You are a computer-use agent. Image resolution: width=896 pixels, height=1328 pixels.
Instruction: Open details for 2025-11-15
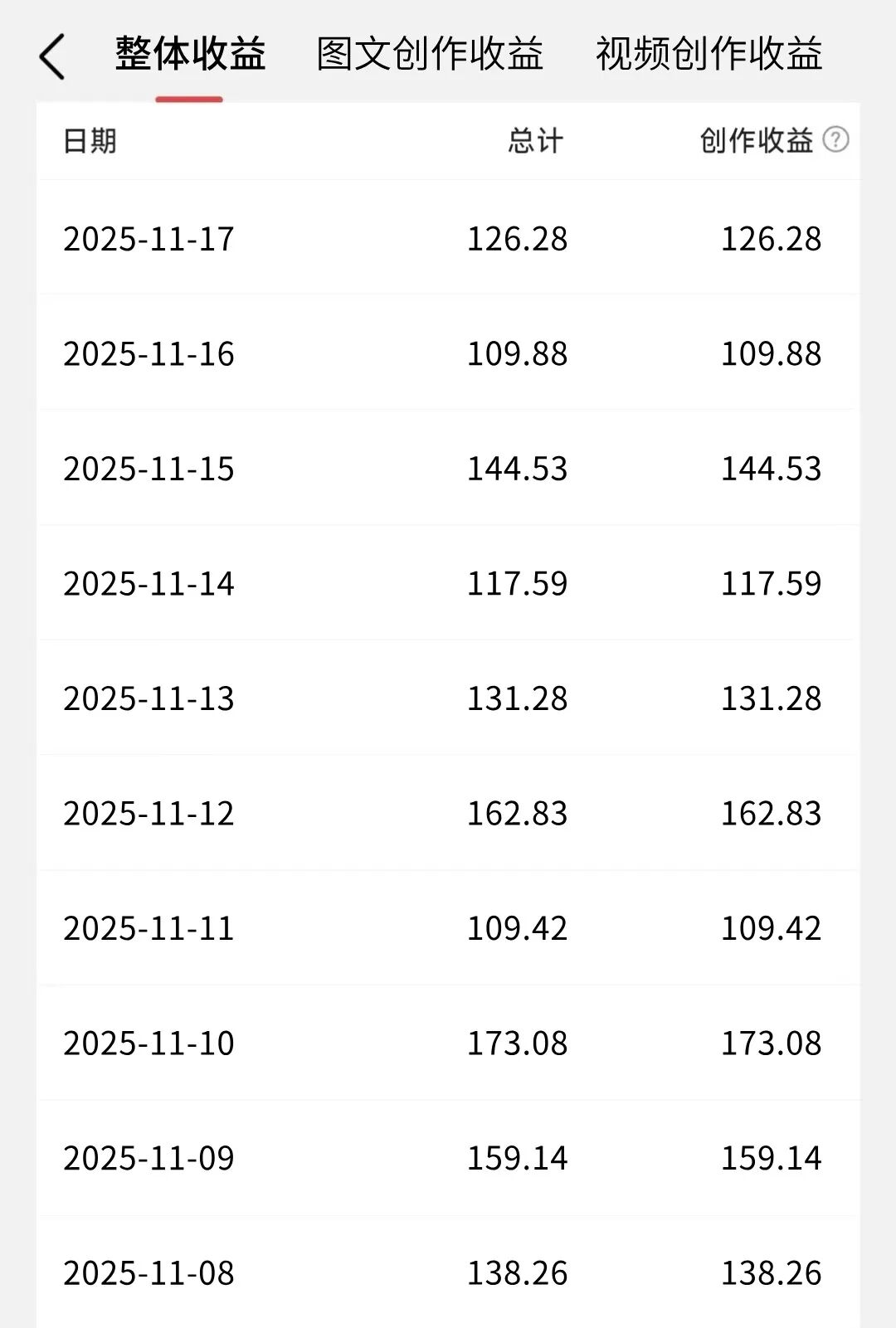pos(448,468)
